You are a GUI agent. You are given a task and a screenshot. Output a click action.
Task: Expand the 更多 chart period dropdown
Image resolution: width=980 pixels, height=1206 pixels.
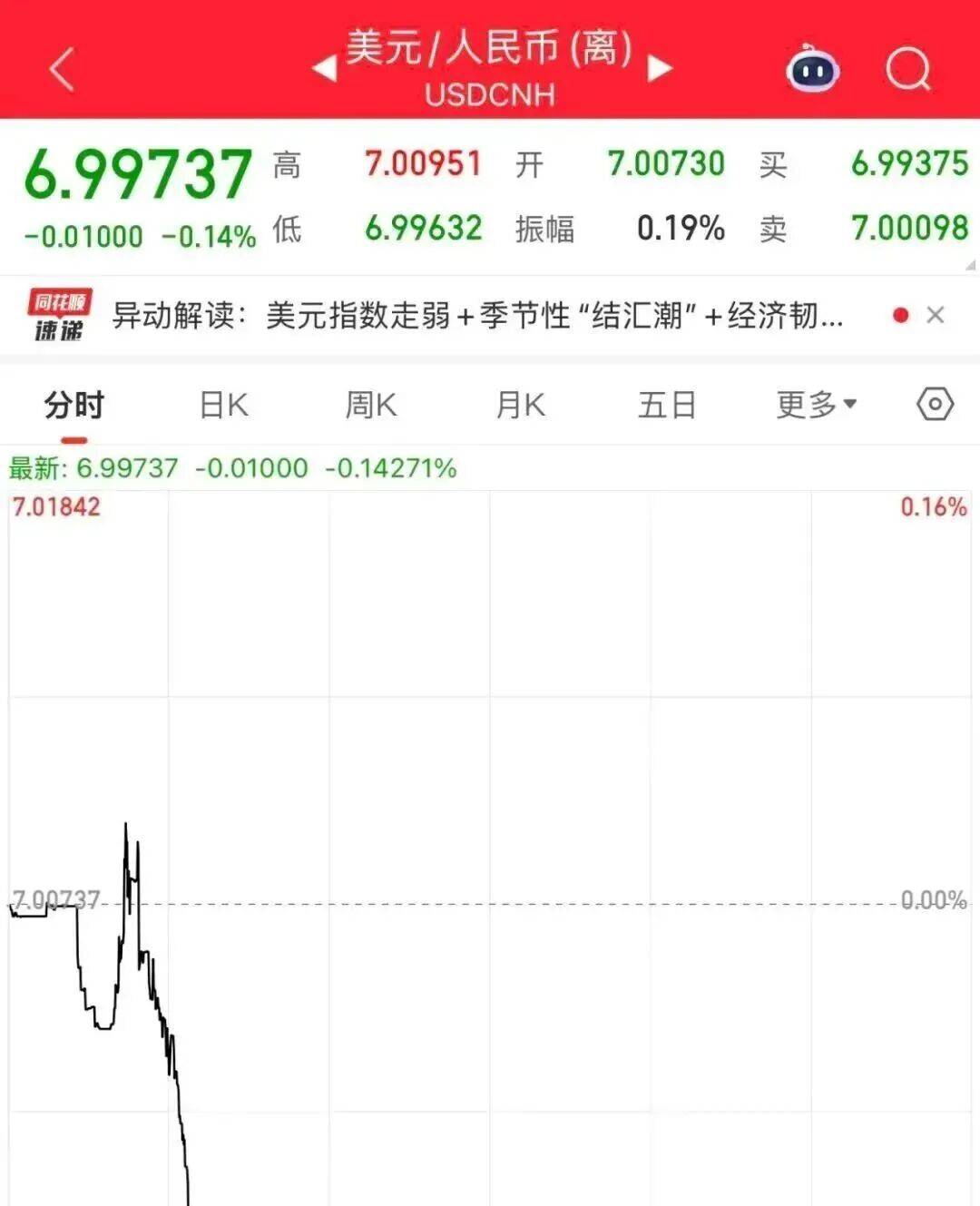point(816,405)
